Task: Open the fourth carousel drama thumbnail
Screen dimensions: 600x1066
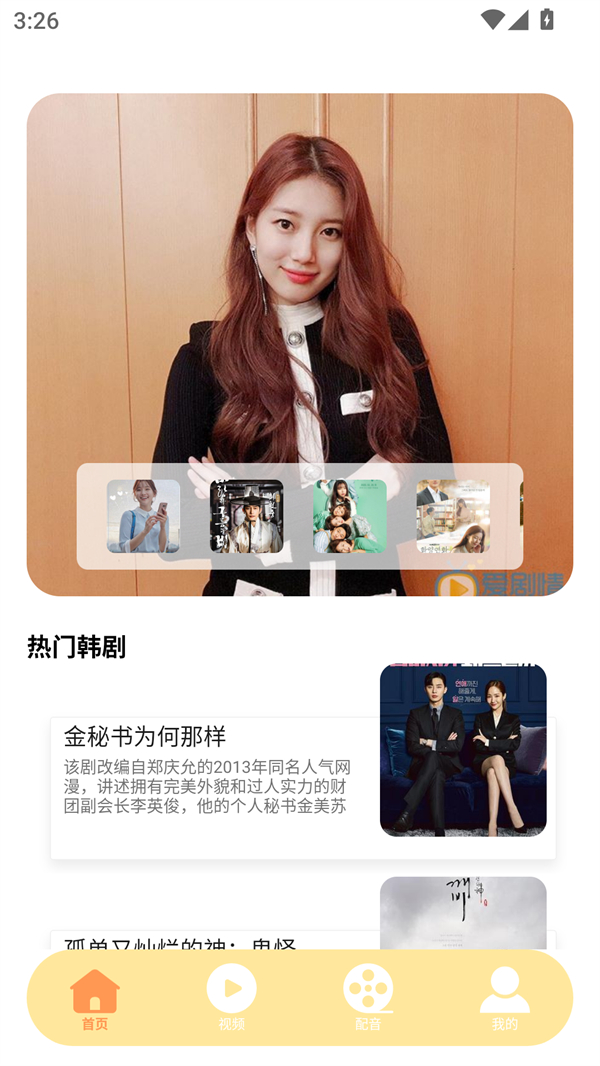Action: 453,516
